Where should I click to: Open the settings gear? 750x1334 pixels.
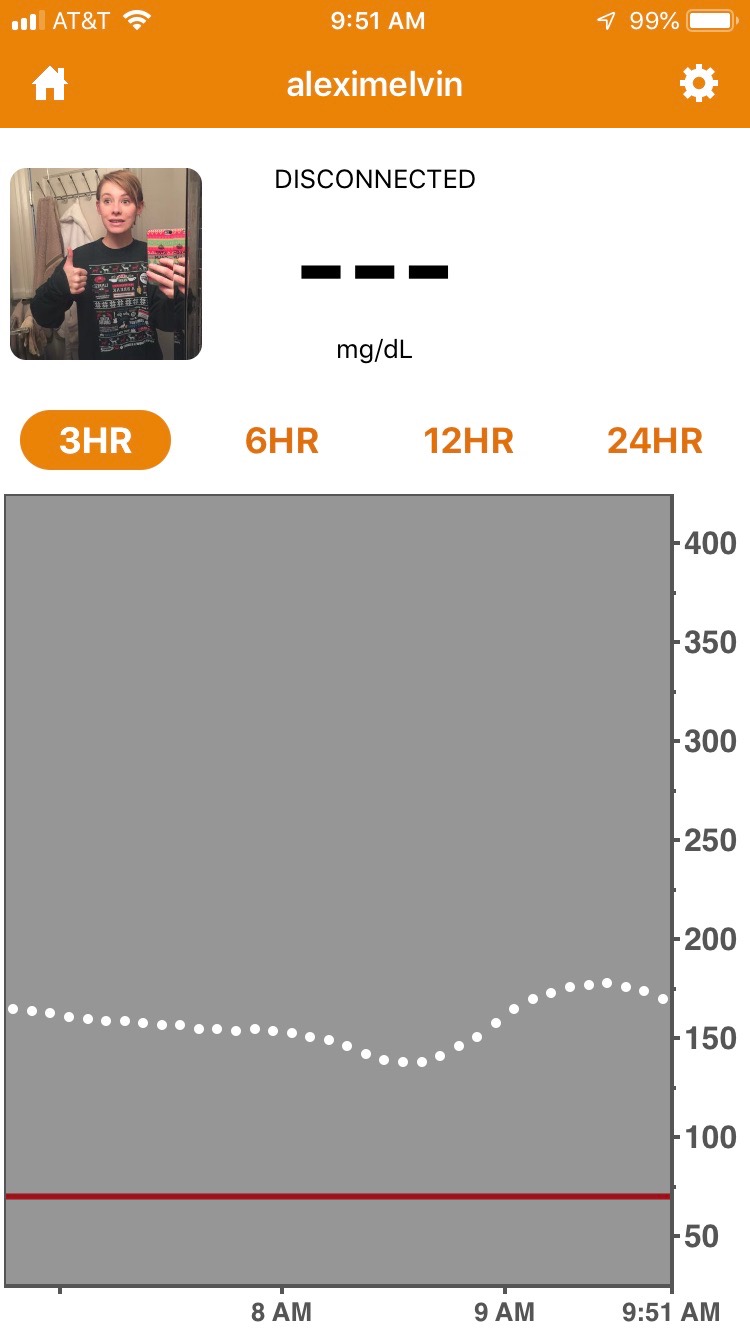point(699,85)
